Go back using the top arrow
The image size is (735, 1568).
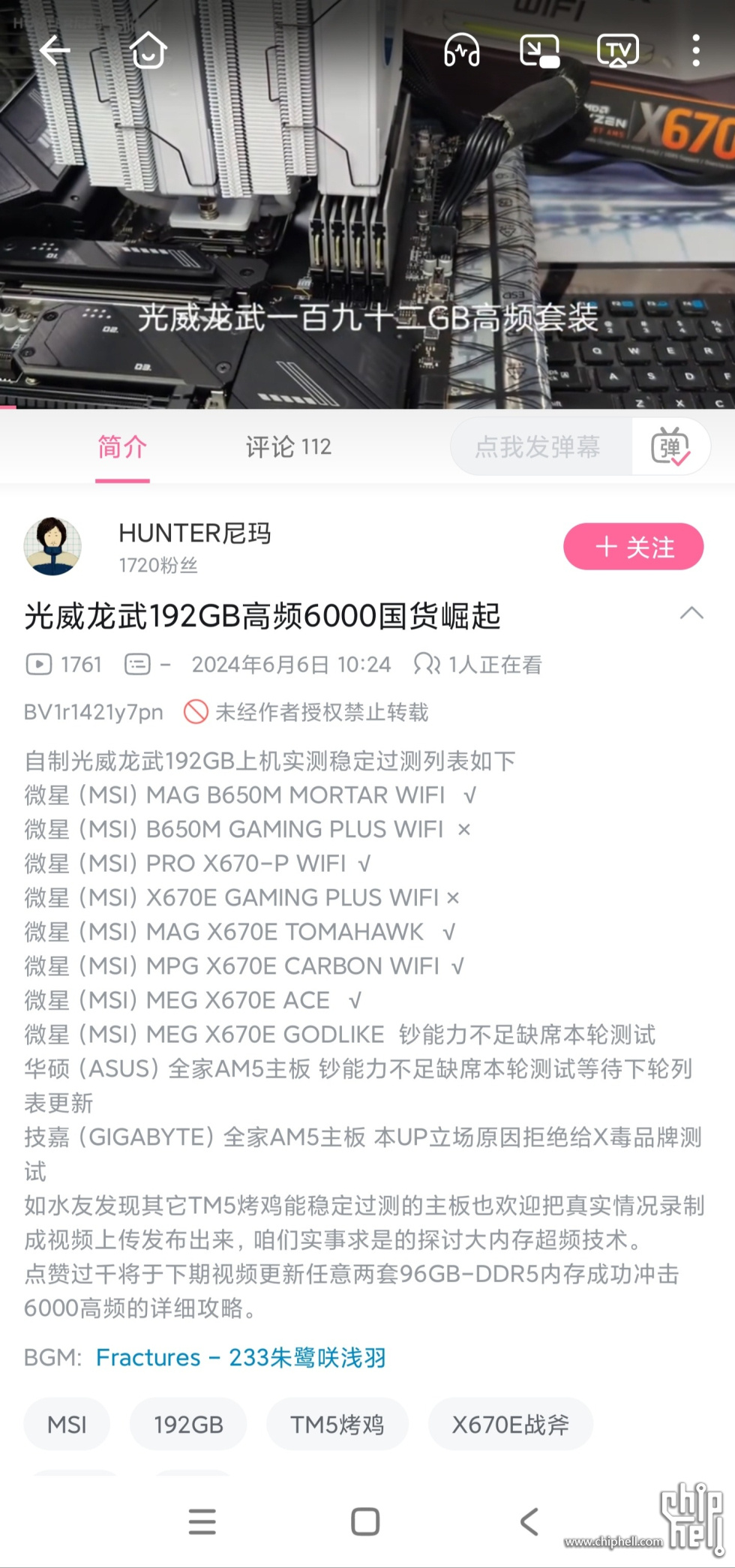click(55, 50)
